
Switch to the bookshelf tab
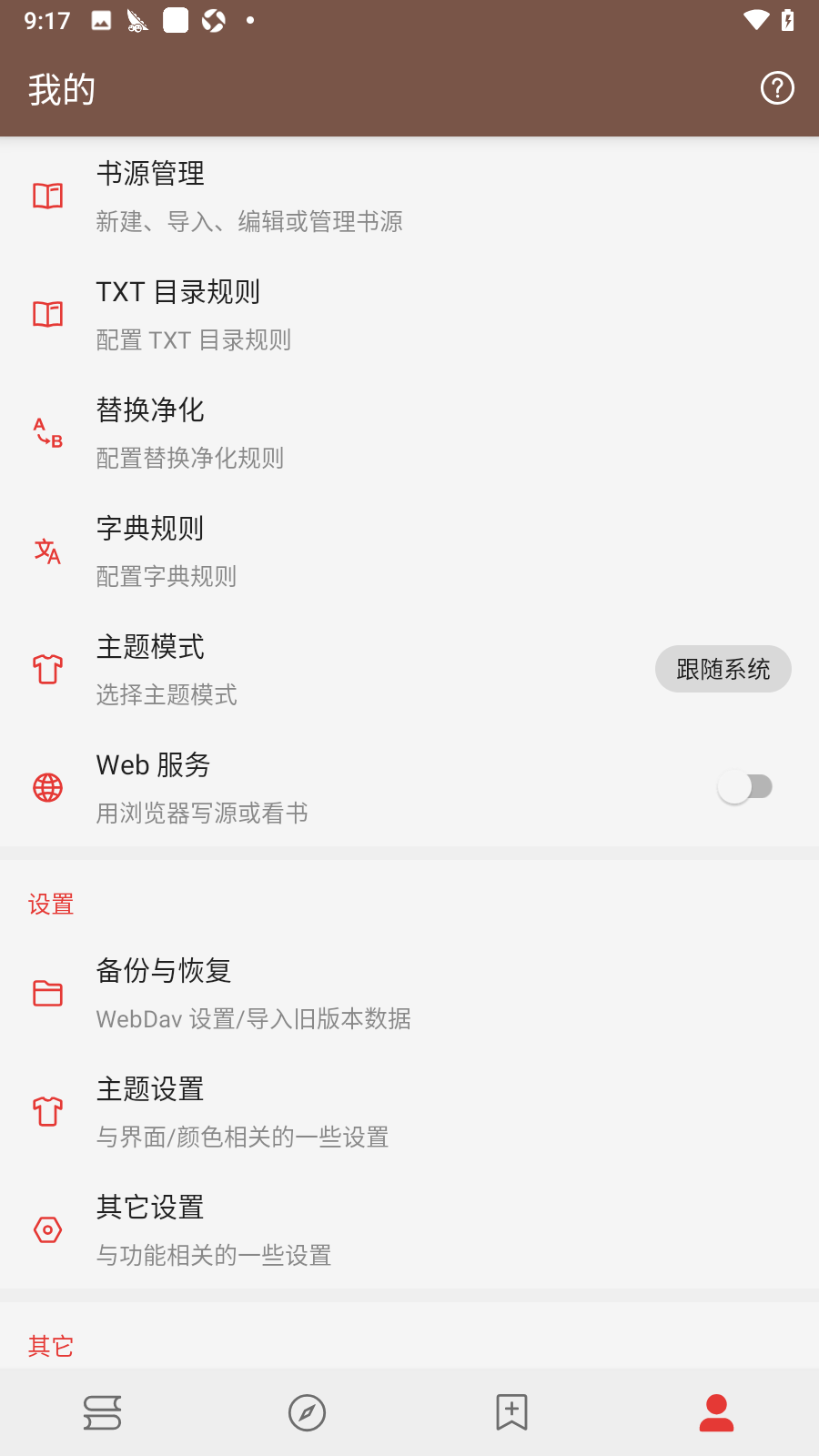click(102, 1412)
